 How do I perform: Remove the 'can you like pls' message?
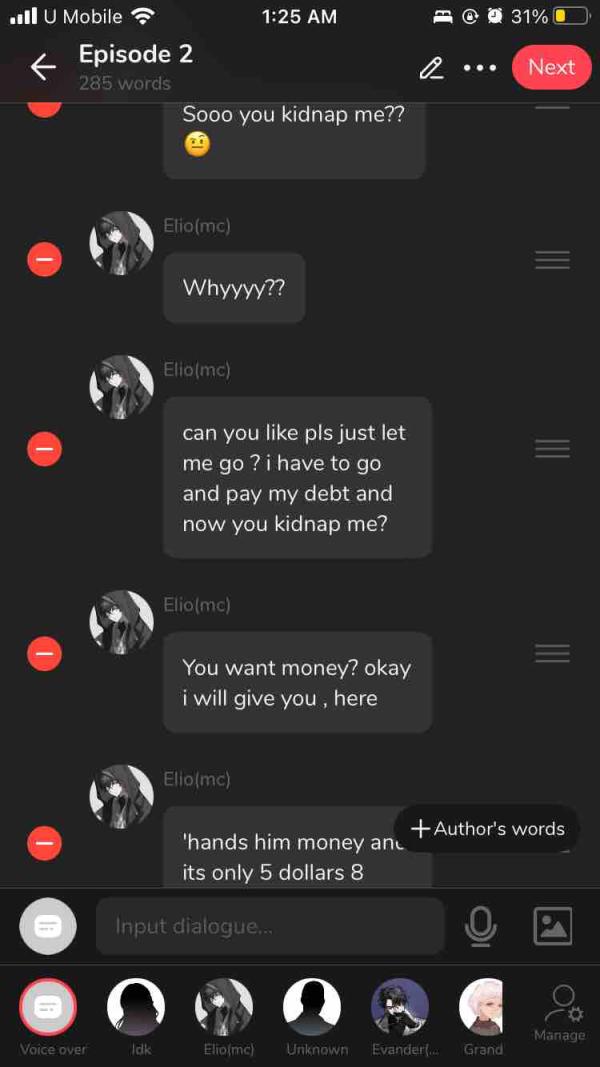[44, 449]
